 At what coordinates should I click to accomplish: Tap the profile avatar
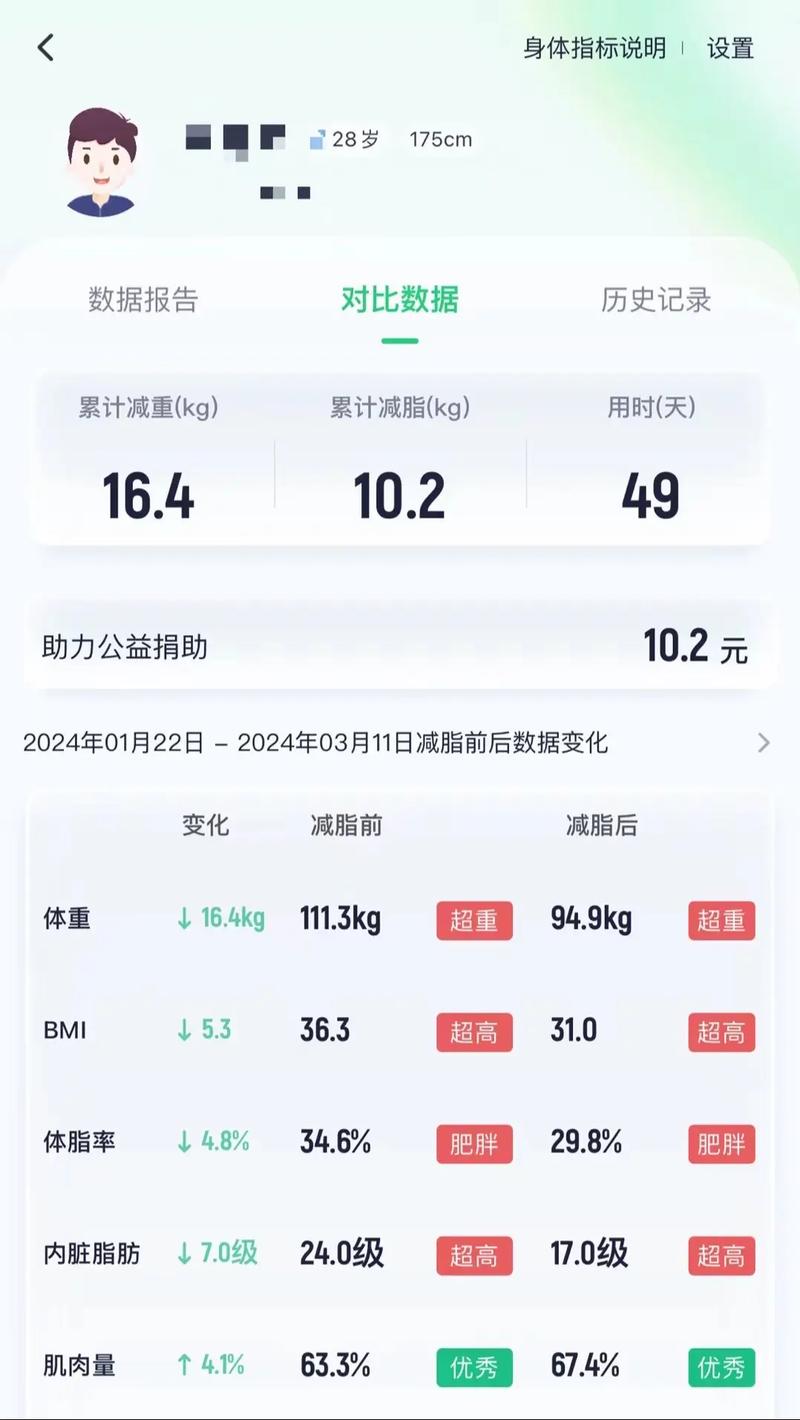(x=101, y=162)
